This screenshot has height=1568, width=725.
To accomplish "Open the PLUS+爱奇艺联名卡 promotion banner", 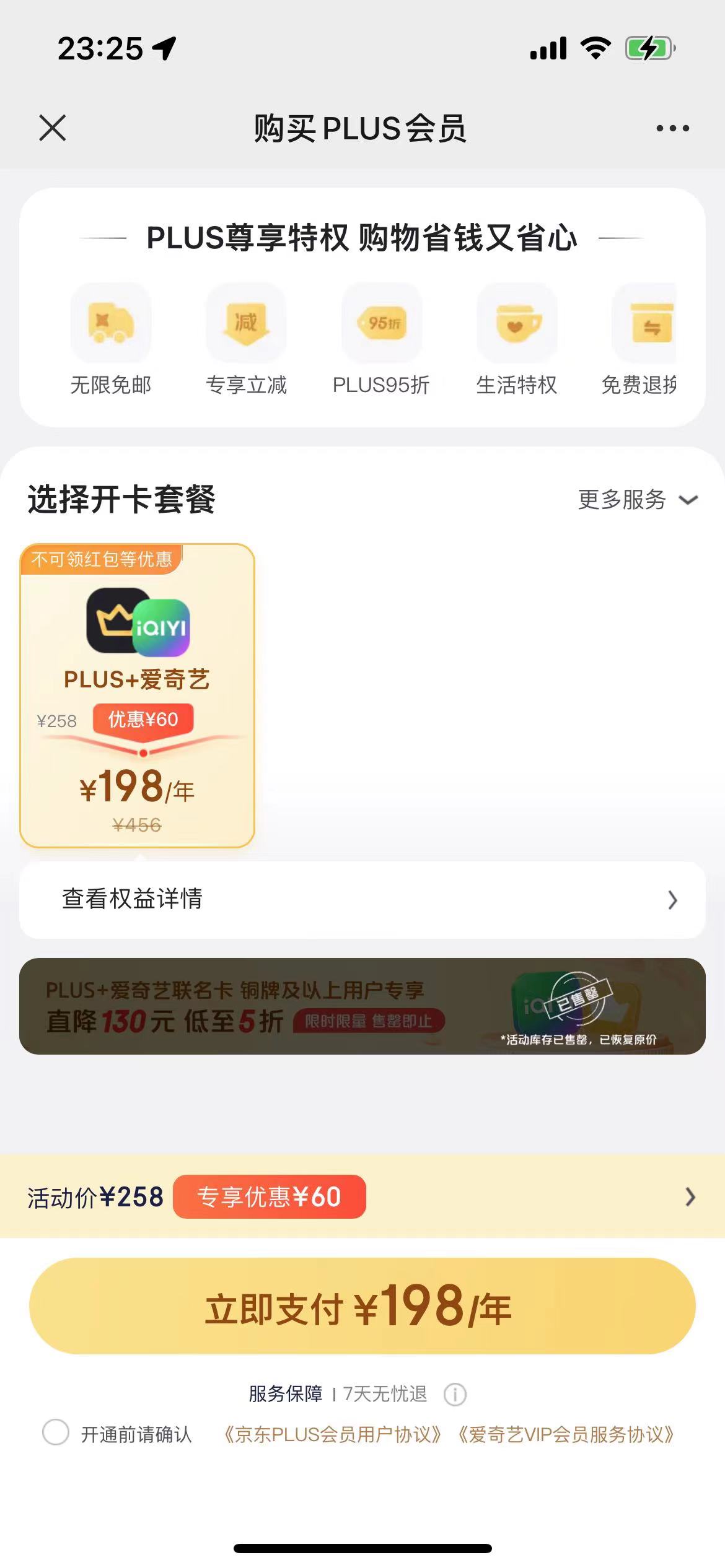I will (x=362, y=1006).
